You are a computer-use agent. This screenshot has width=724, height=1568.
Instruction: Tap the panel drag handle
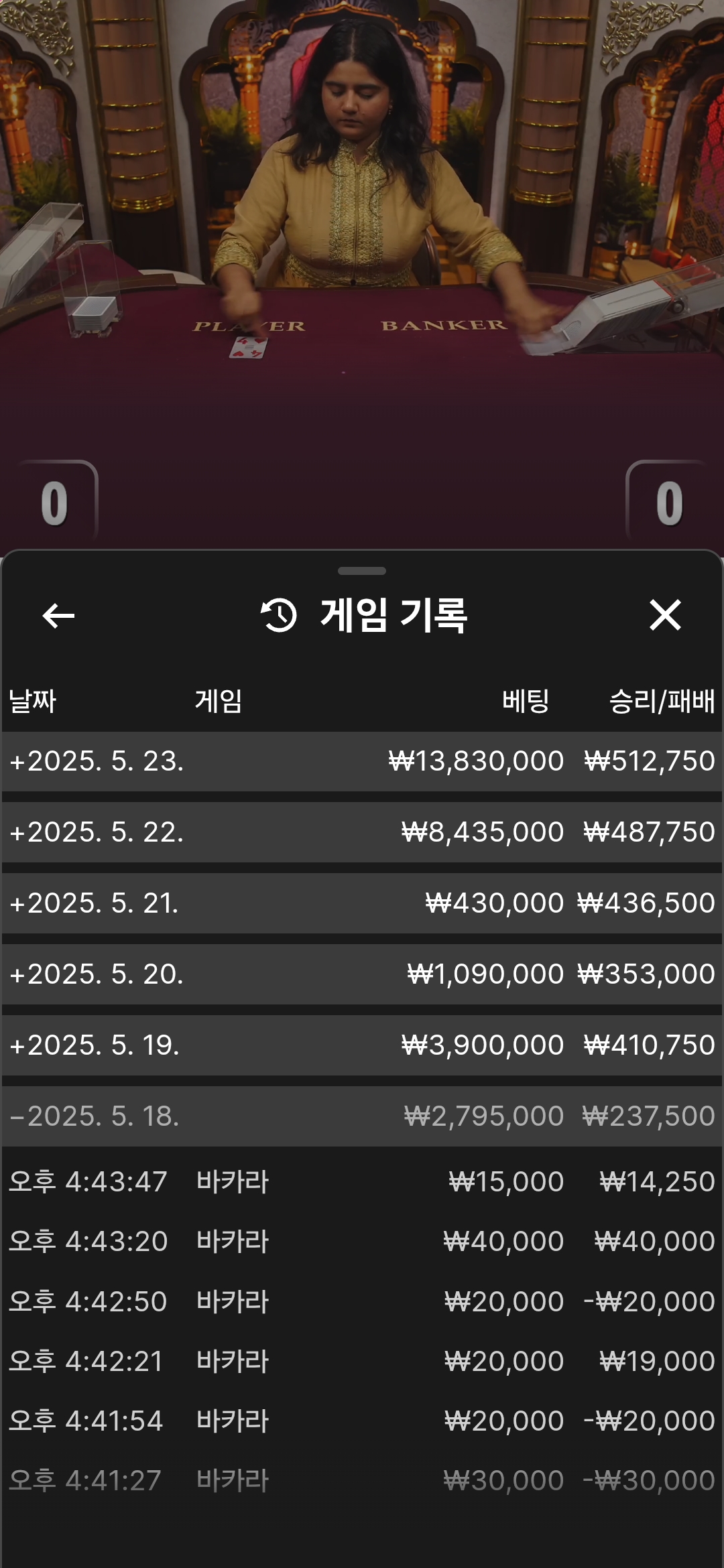tap(362, 571)
